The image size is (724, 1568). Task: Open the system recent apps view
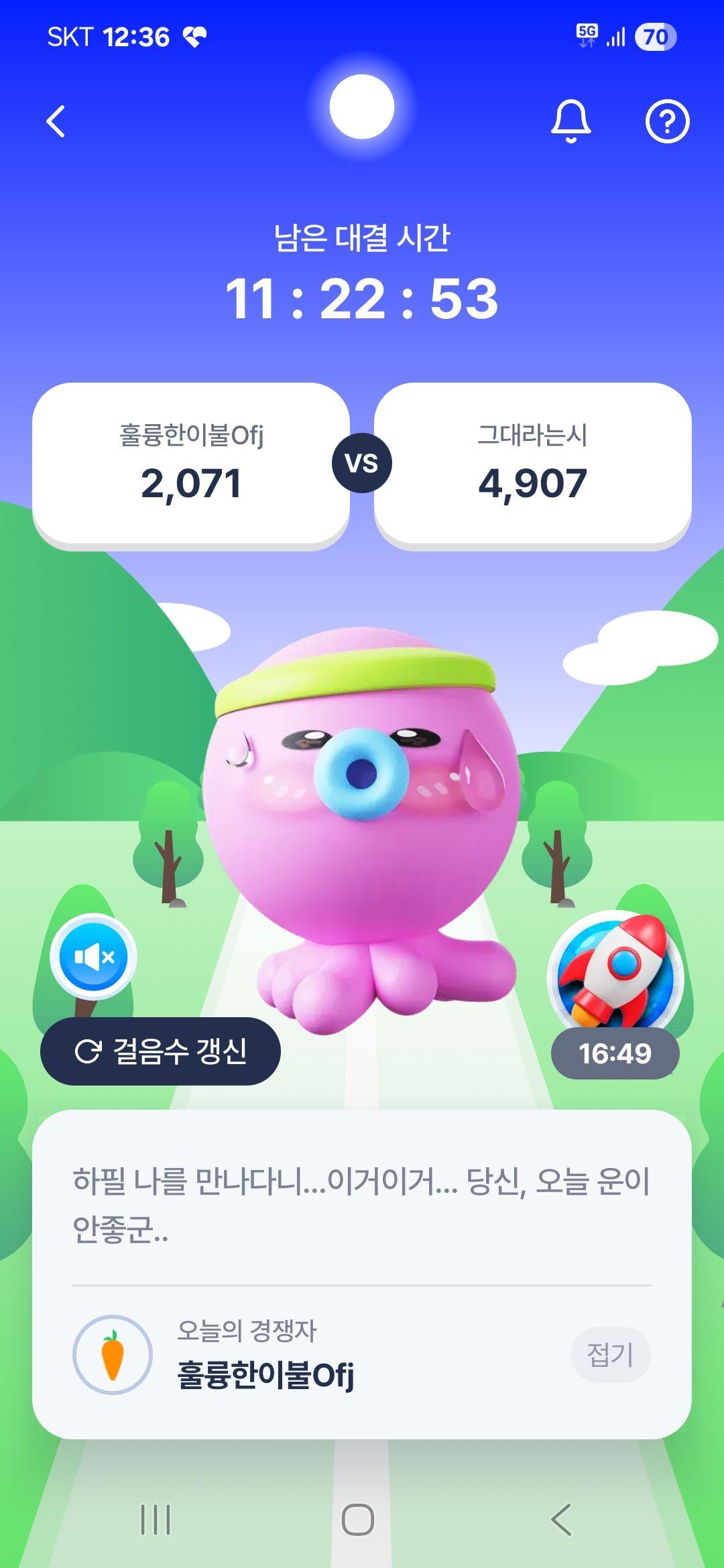(x=156, y=1520)
